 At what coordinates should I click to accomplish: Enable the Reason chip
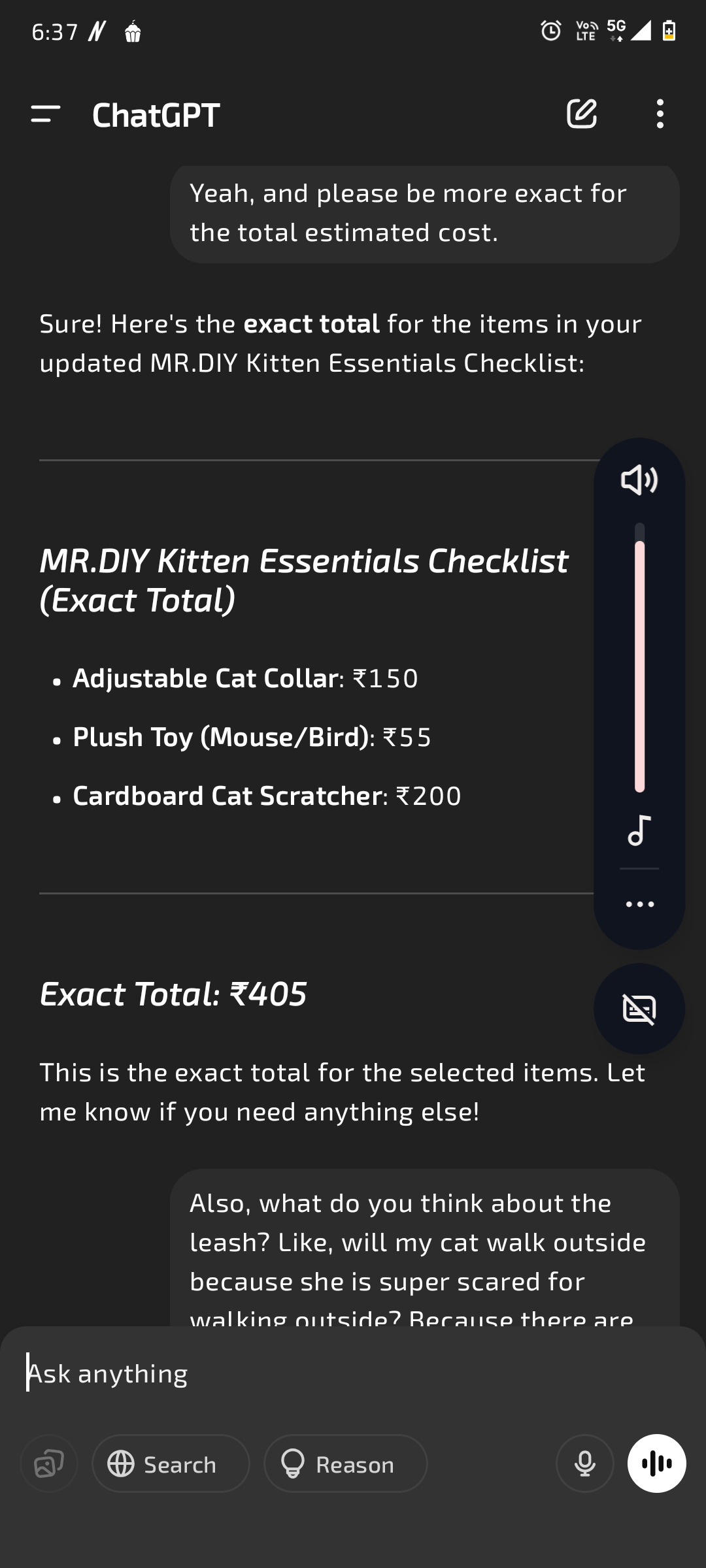coord(345,1464)
